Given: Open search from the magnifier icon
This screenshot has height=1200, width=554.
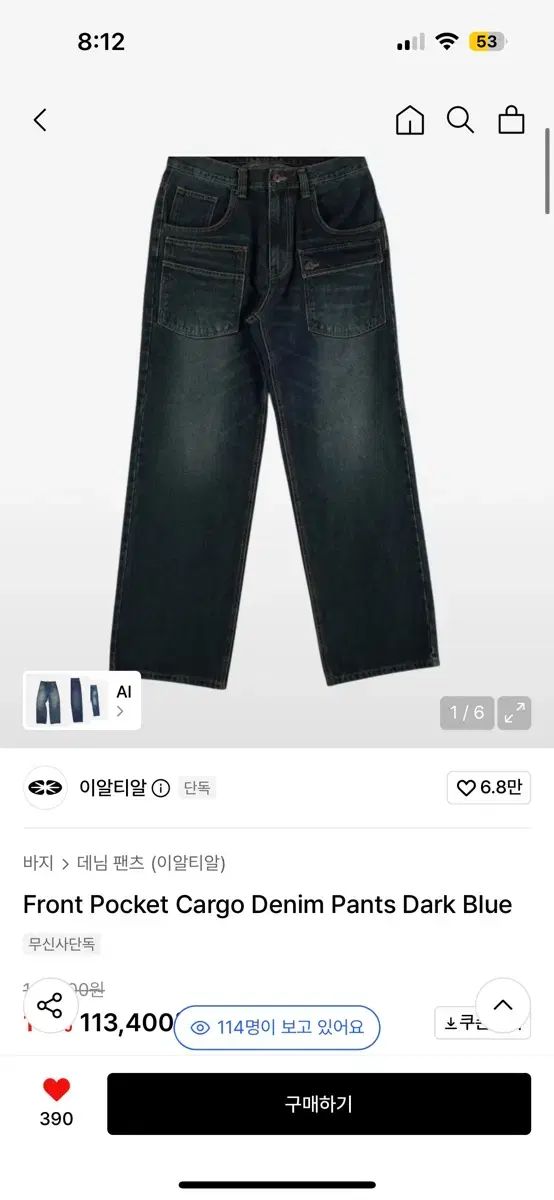Looking at the screenshot, I should coord(460,120).
